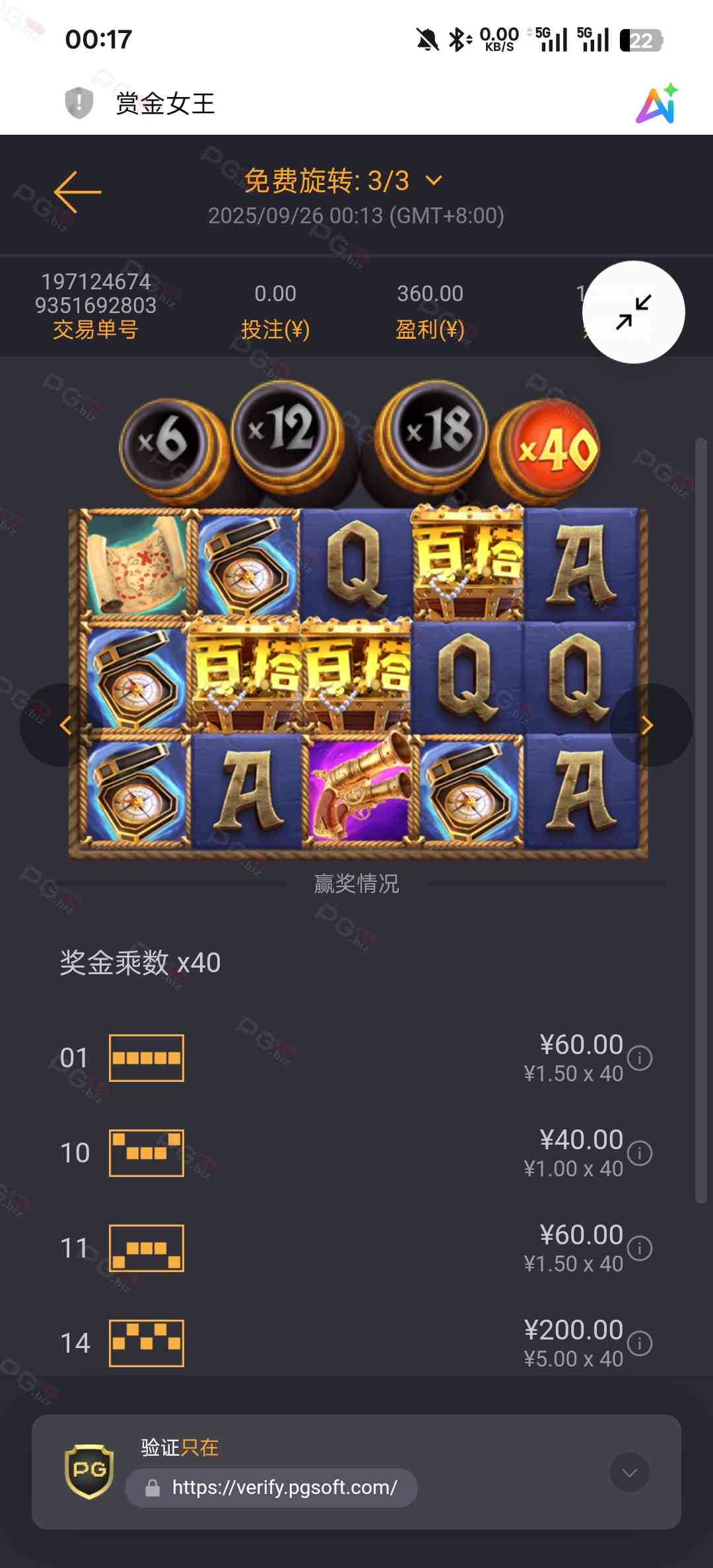Go to the previous spin result
The width and height of the screenshot is (713, 1568).
coord(65,725)
